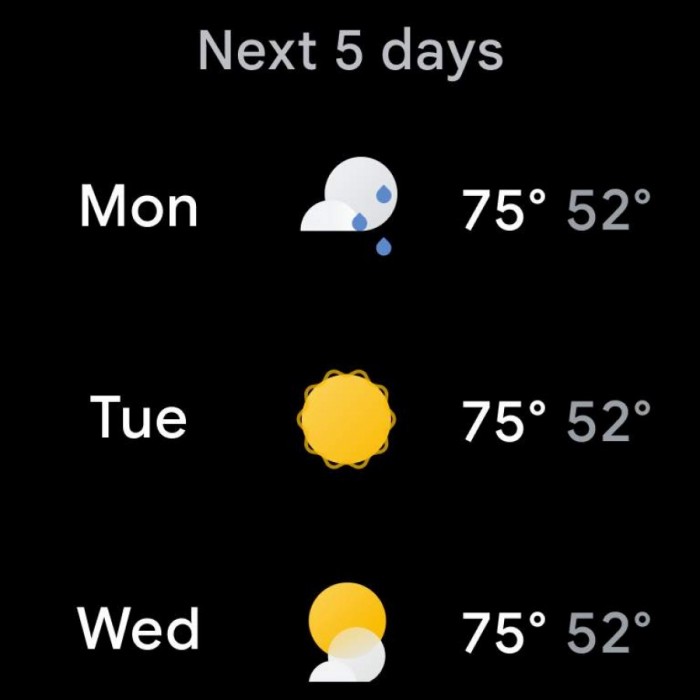Viewport: 700px width, 700px height.
Task: Open Monday's forecast row
Action: 350,208
